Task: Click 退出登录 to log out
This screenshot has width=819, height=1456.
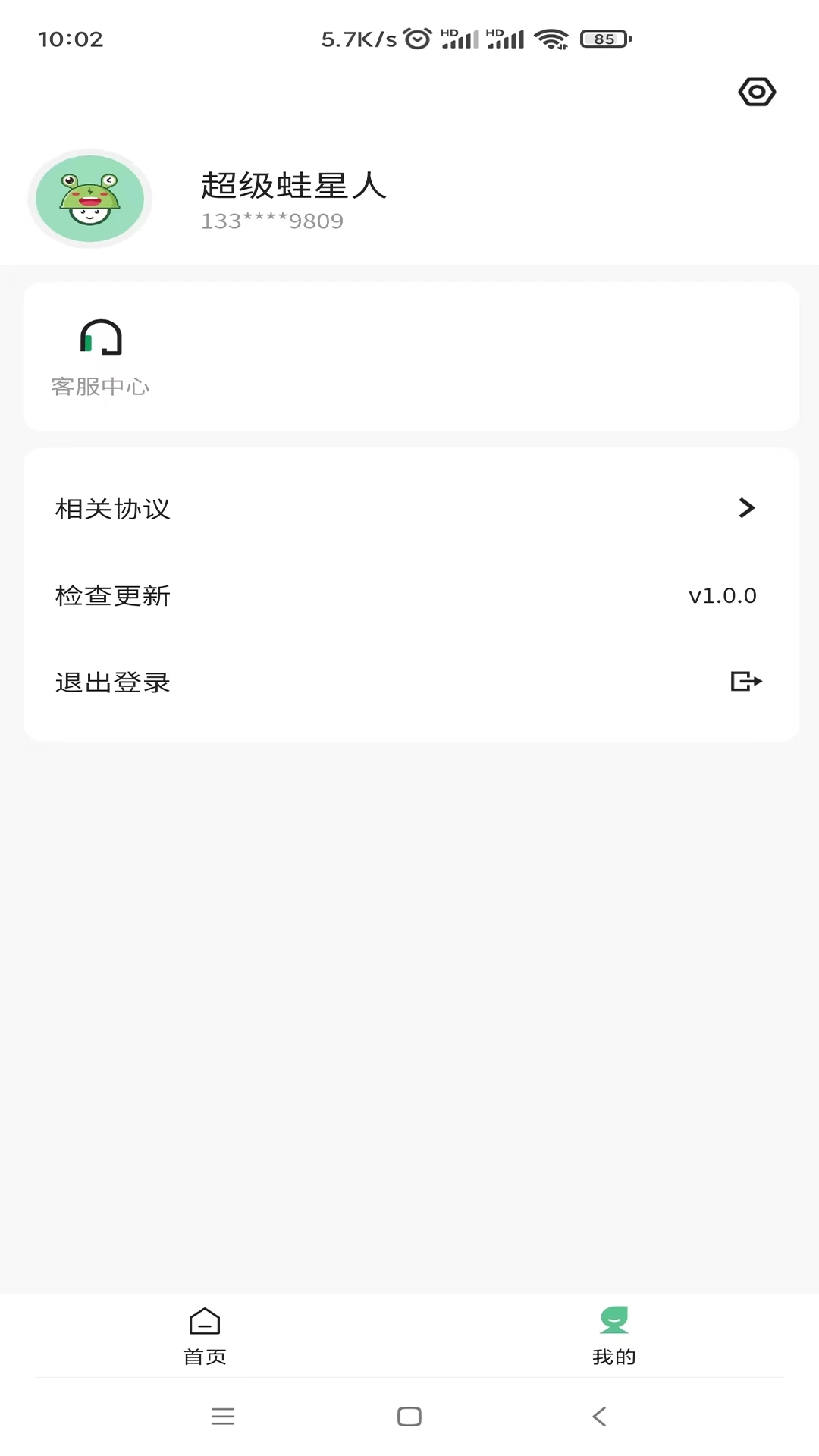Action: tap(111, 682)
